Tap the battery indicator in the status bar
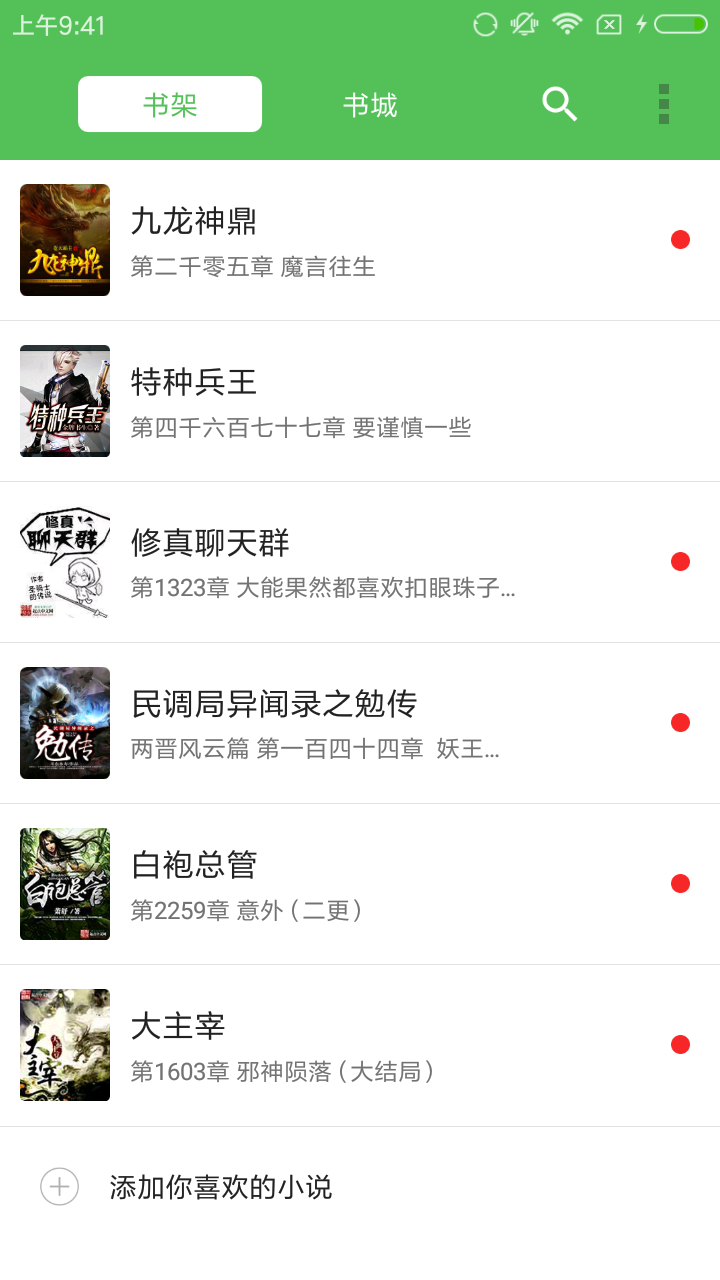The width and height of the screenshot is (720, 1280). 682,22
